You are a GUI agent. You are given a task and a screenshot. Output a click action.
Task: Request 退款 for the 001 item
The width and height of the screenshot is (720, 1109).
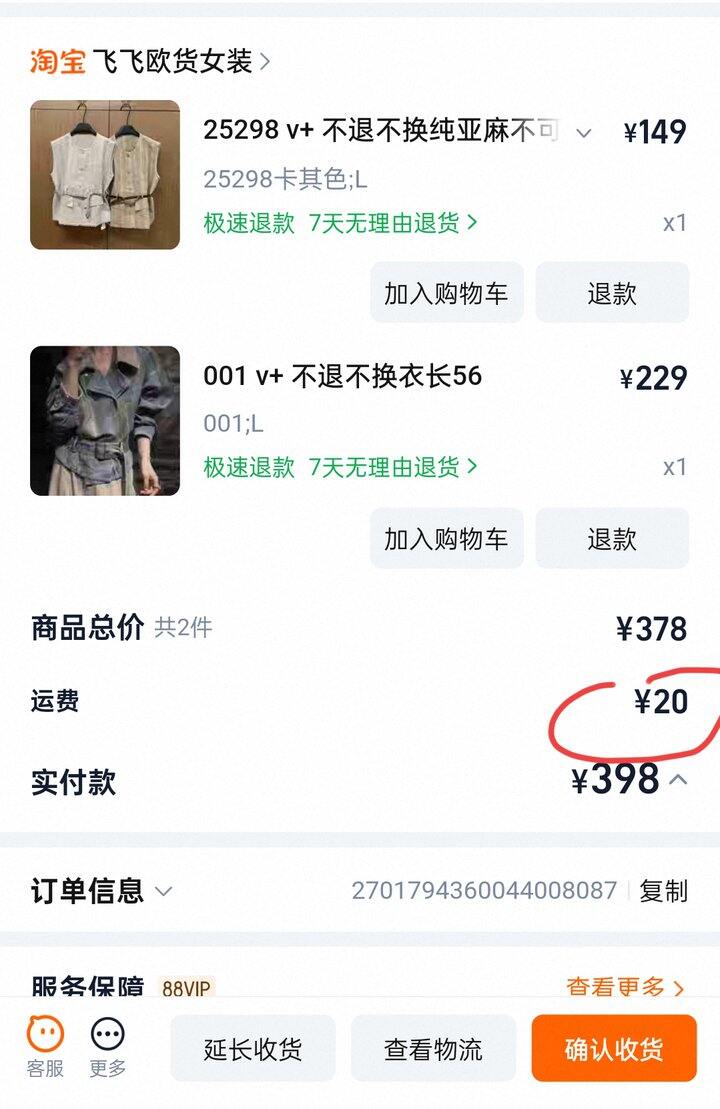click(612, 539)
